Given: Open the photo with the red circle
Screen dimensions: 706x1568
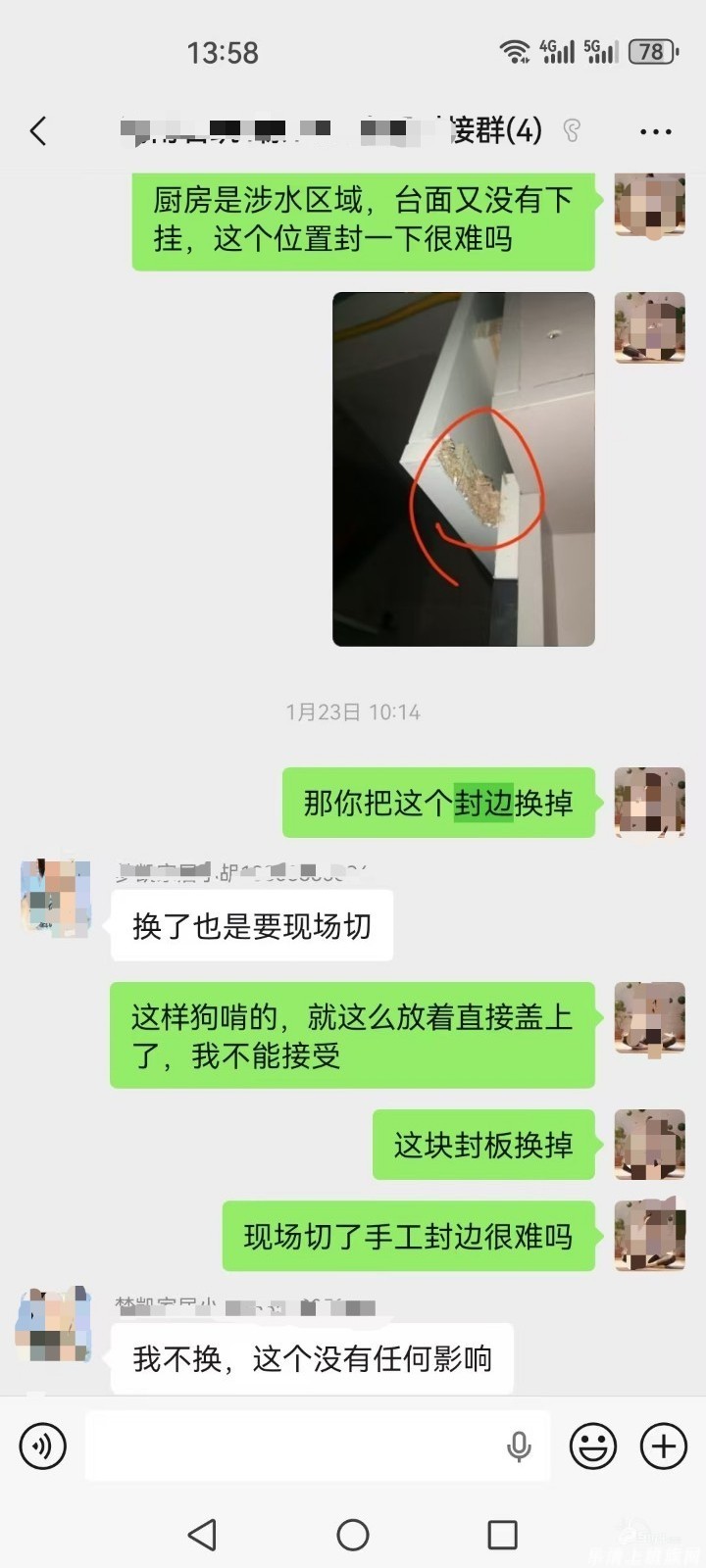Looking at the screenshot, I should tap(464, 469).
